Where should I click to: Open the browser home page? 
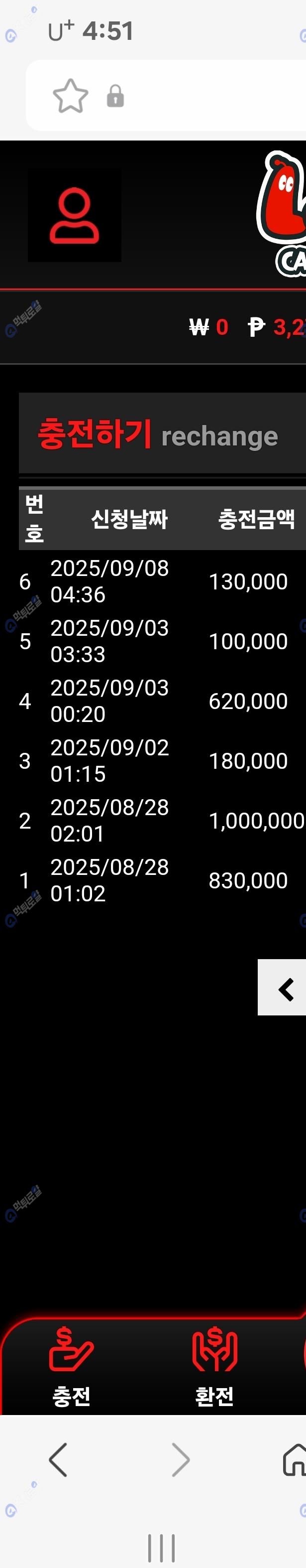pos(295,1459)
